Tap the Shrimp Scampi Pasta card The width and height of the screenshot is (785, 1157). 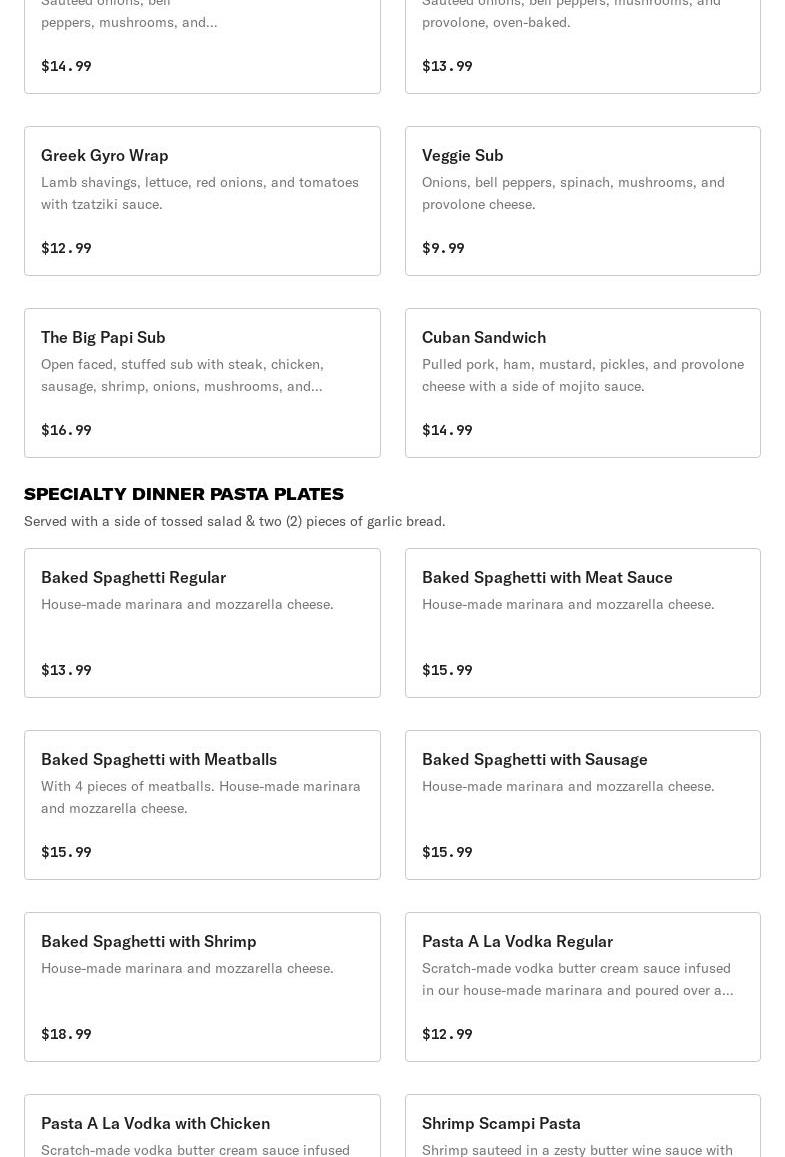point(582,1128)
